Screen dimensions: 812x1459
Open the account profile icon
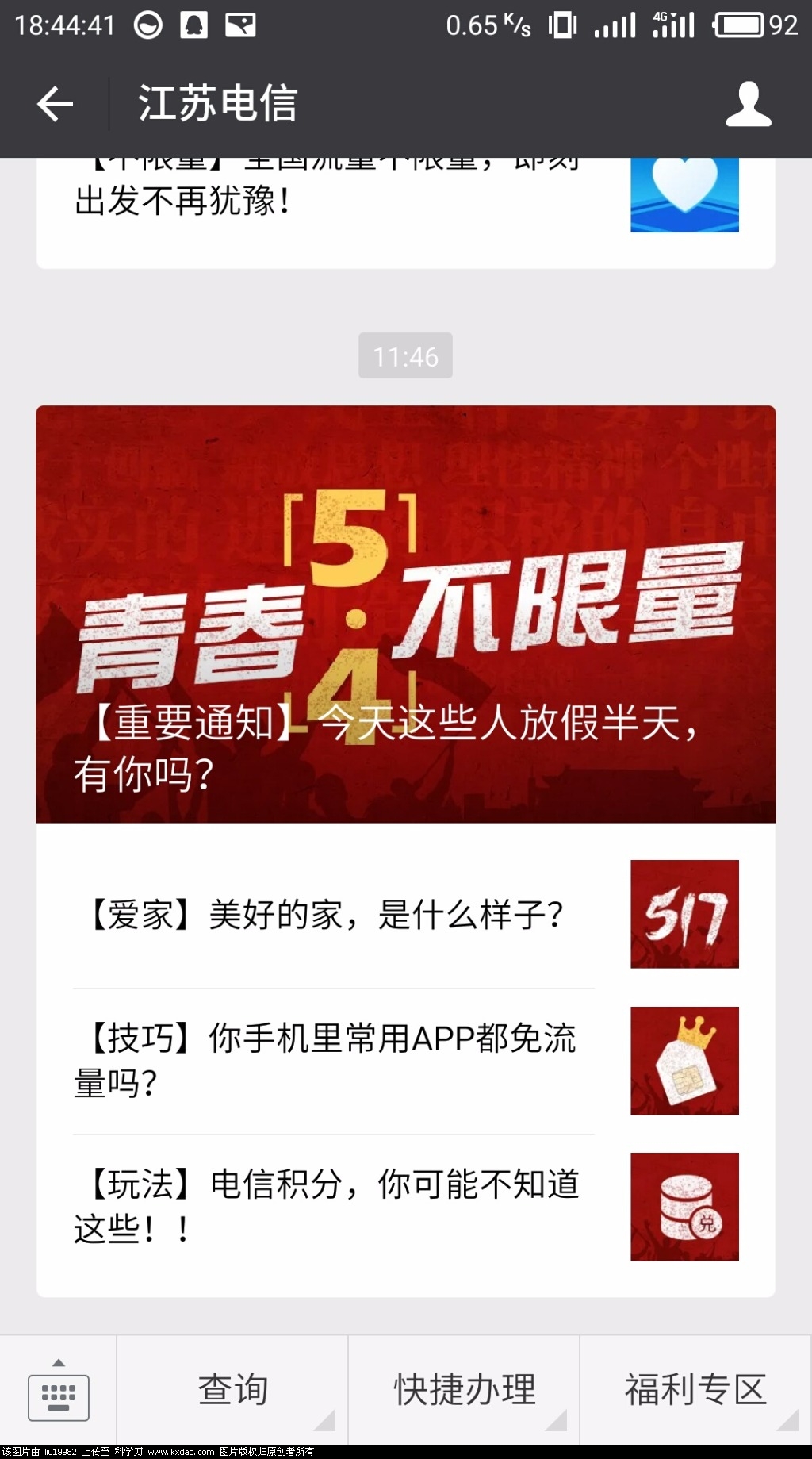748,104
